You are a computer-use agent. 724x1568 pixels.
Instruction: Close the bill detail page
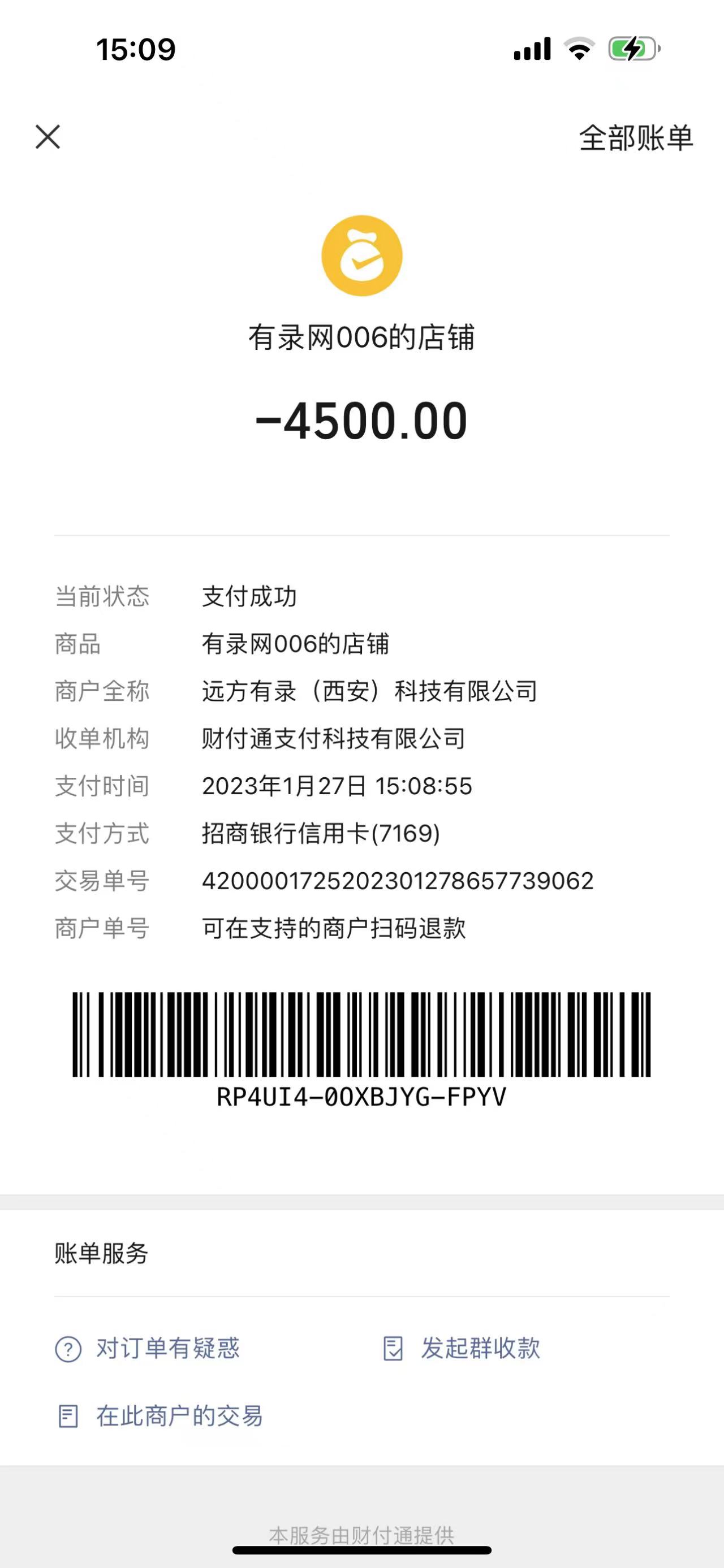[x=48, y=137]
